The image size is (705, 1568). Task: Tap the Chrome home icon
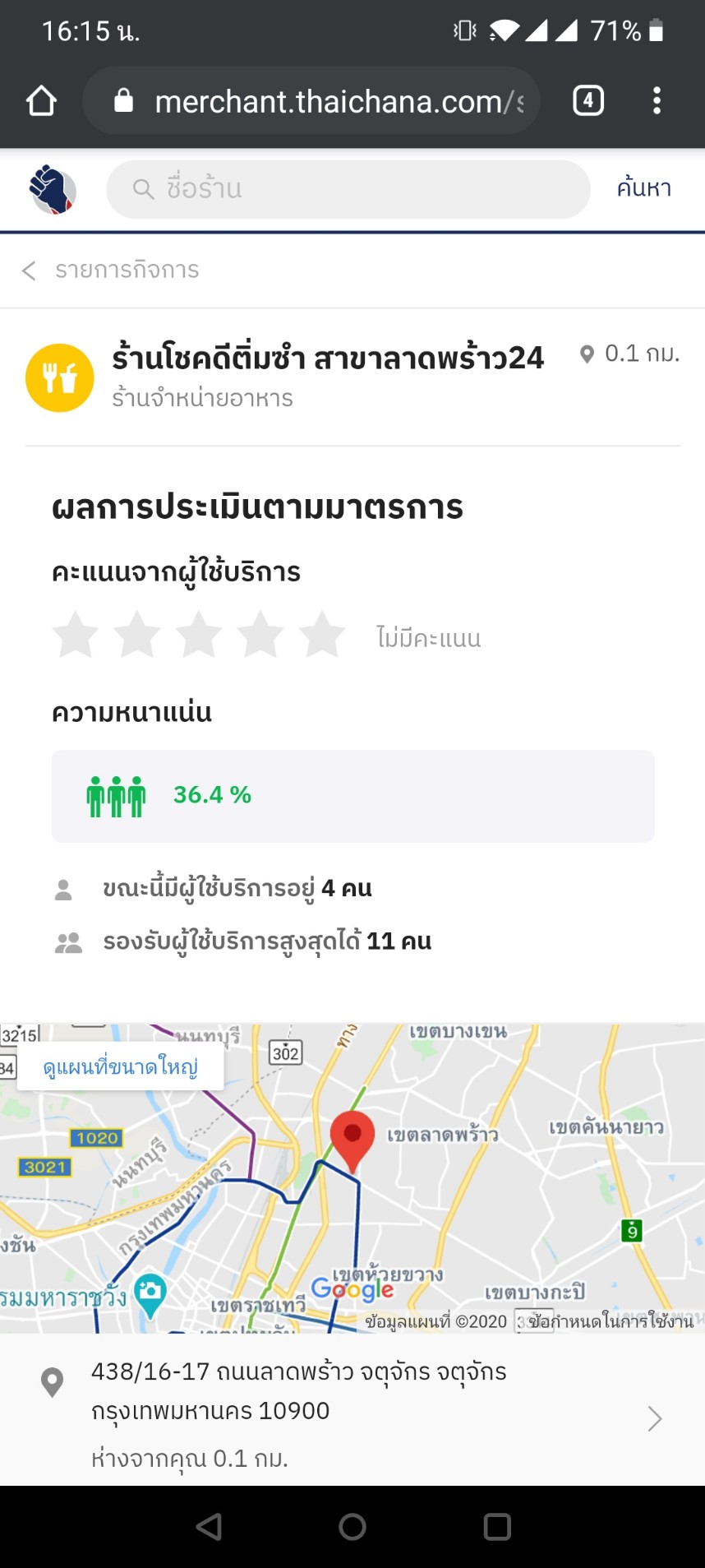click(x=41, y=101)
